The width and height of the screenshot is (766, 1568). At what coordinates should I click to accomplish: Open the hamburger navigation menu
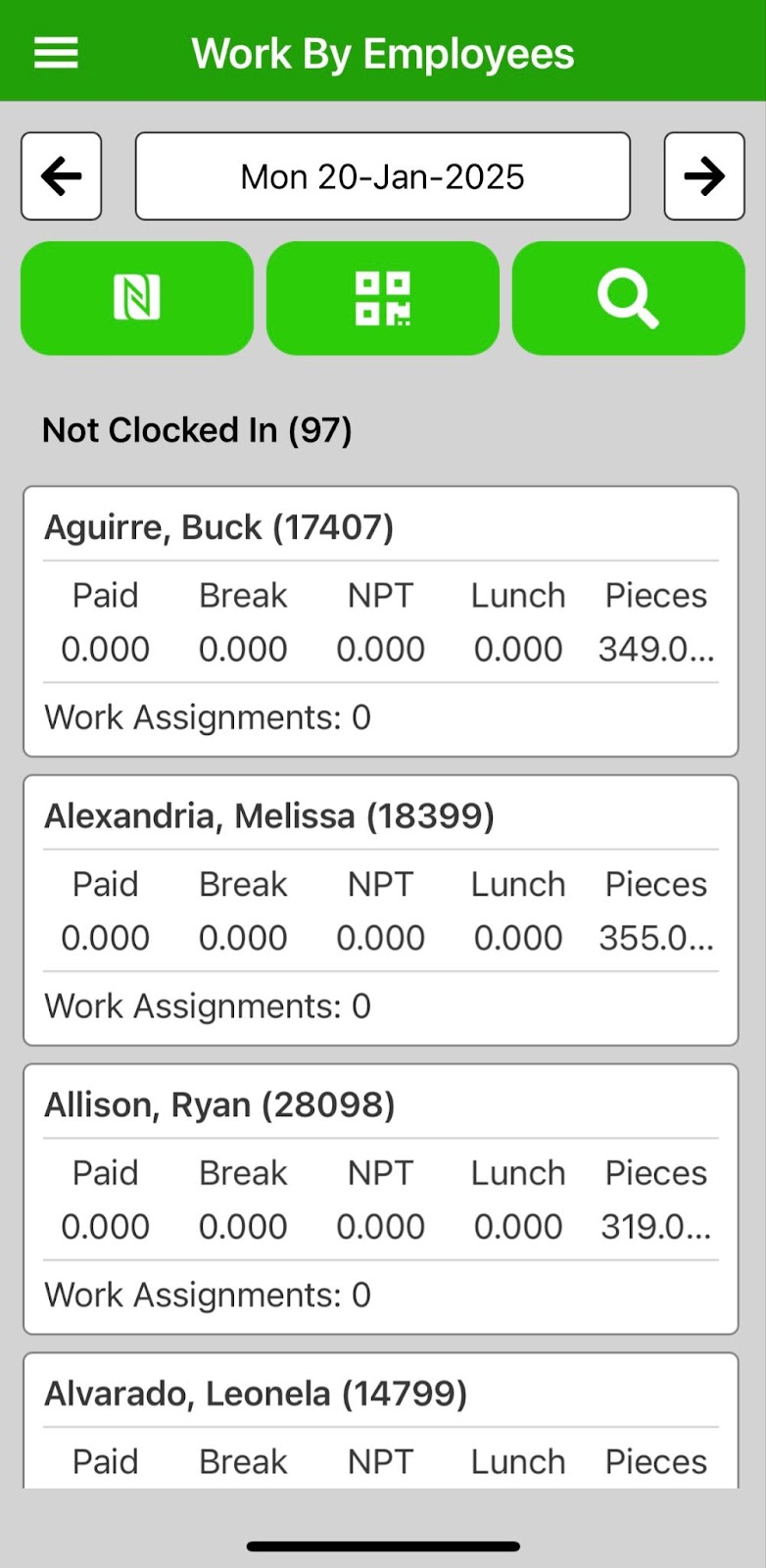point(56,53)
